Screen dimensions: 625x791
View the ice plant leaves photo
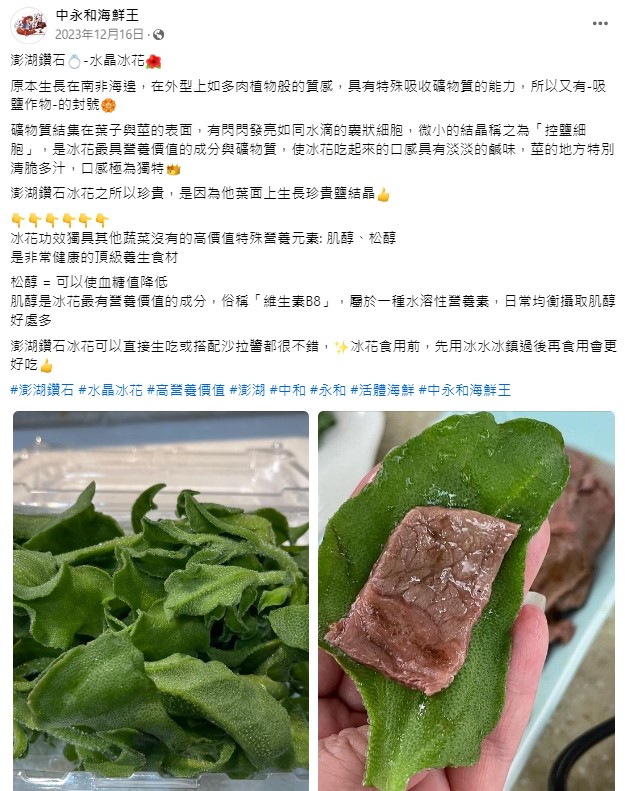click(160, 600)
